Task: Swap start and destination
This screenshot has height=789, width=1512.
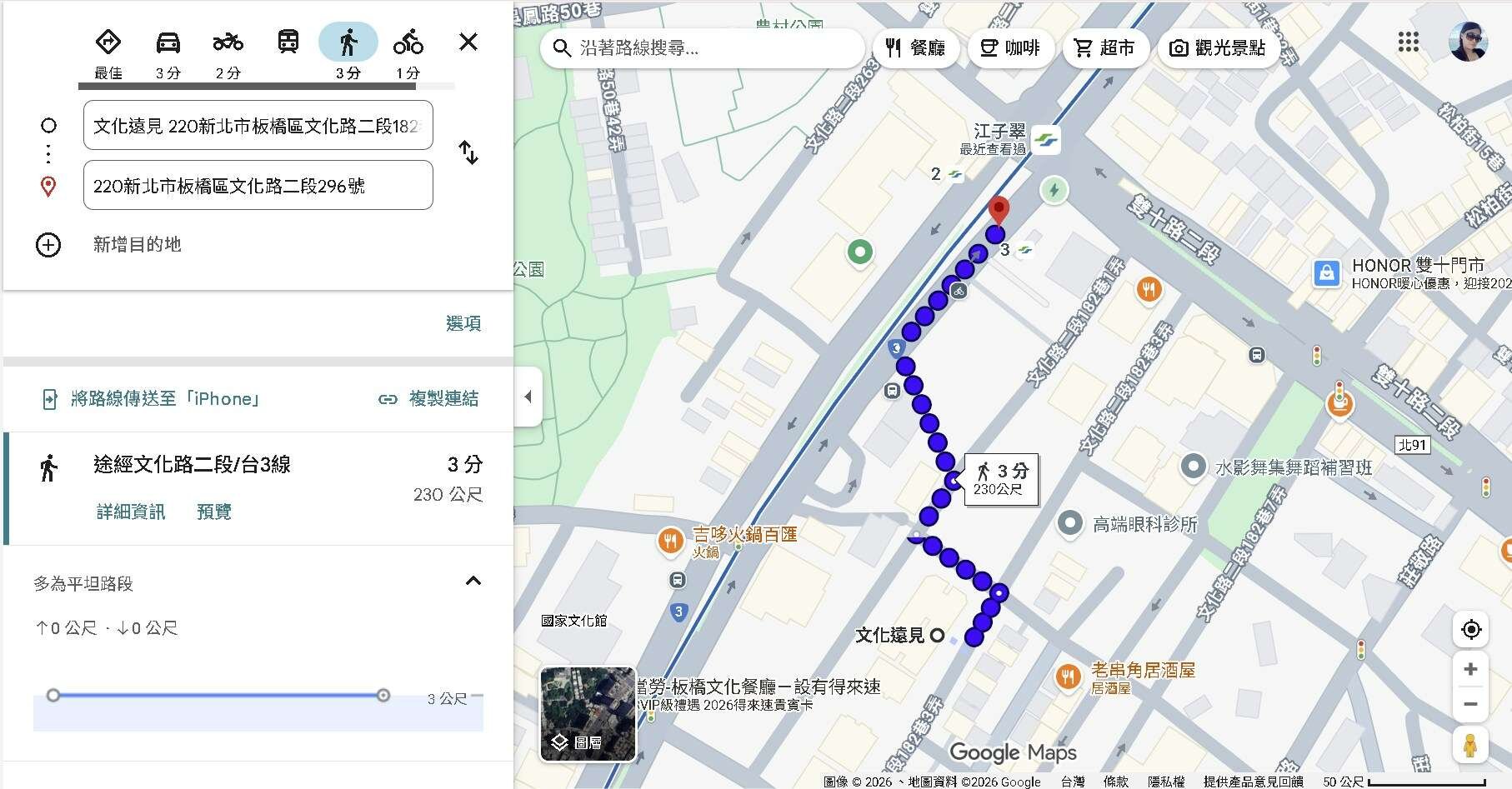Action: tap(468, 153)
